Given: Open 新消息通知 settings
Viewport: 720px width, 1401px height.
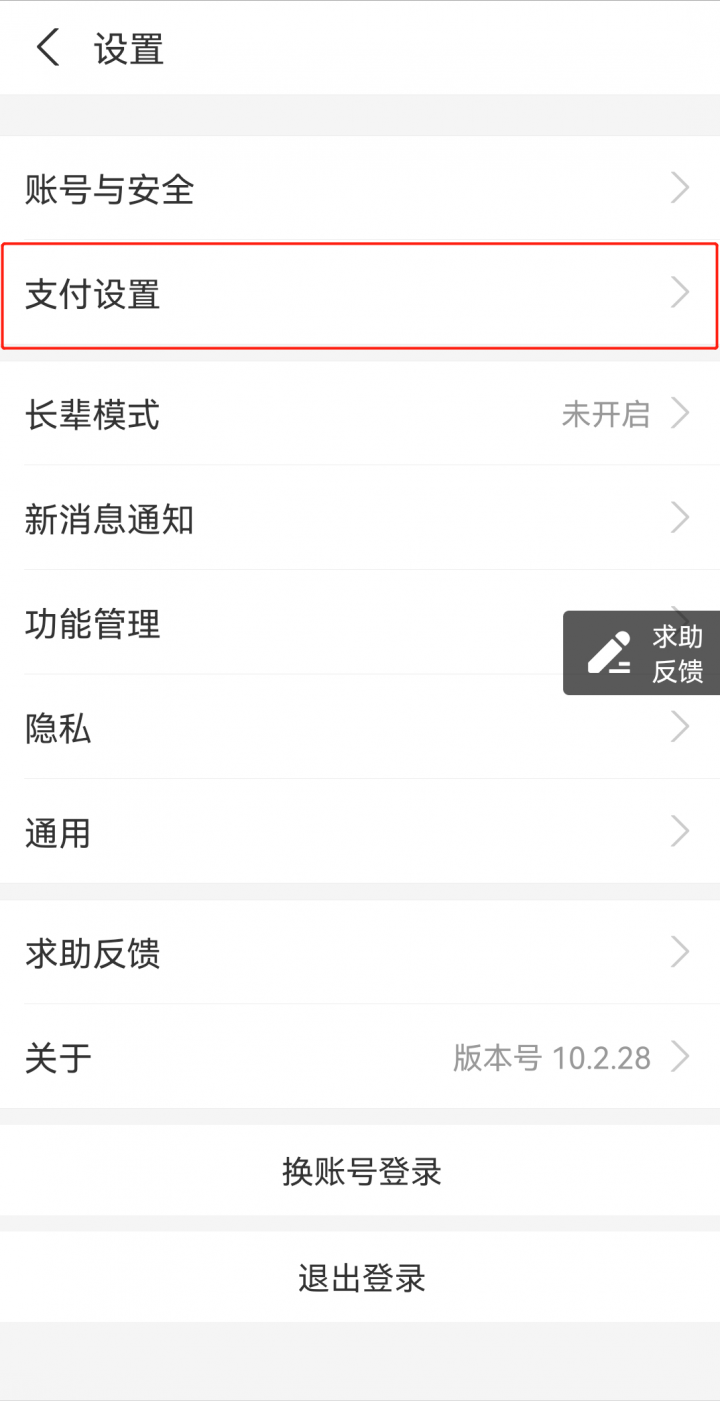Looking at the screenshot, I should click(x=360, y=518).
